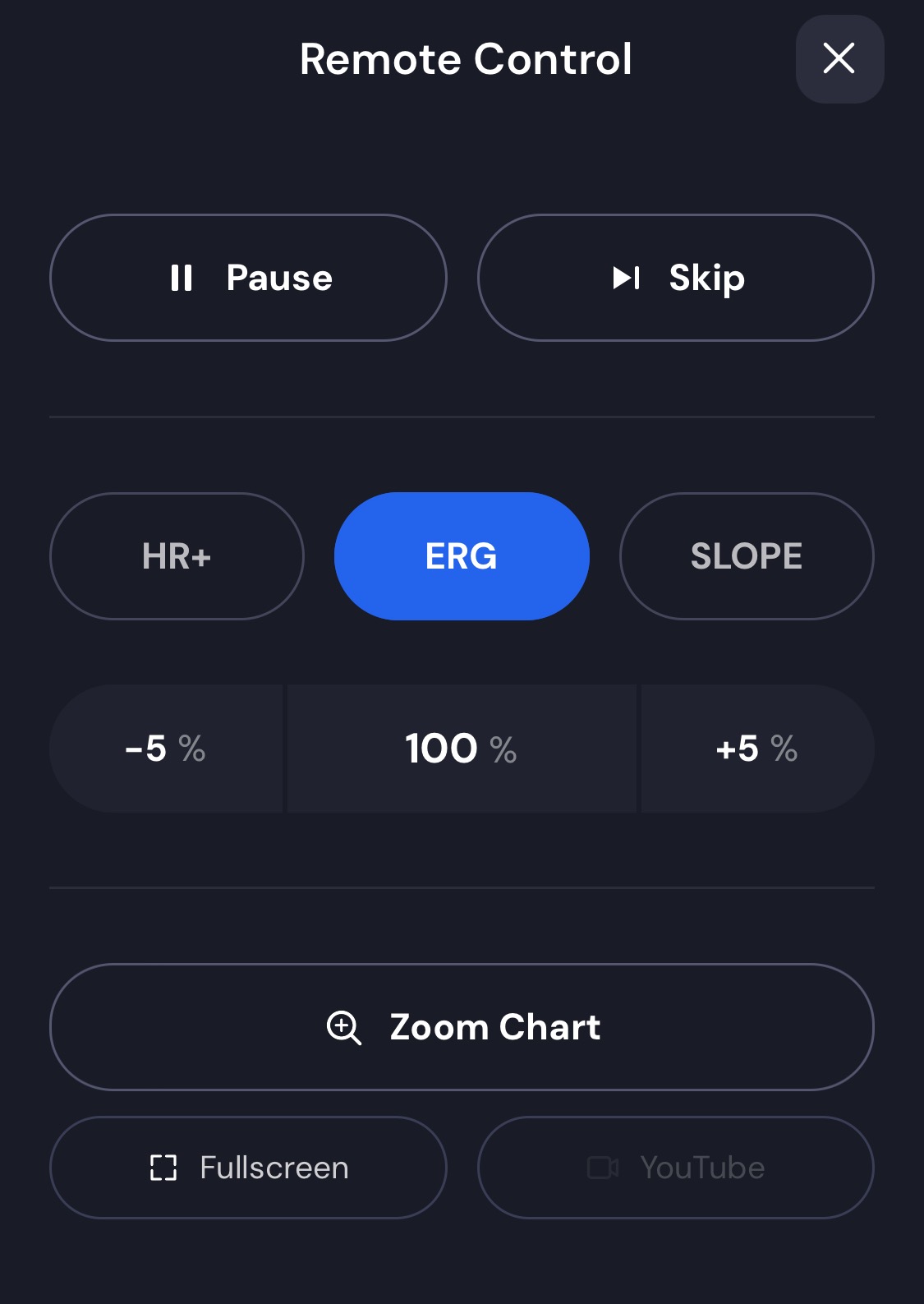Click the fullscreen corners icon
The image size is (924, 1304).
click(x=164, y=1168)
